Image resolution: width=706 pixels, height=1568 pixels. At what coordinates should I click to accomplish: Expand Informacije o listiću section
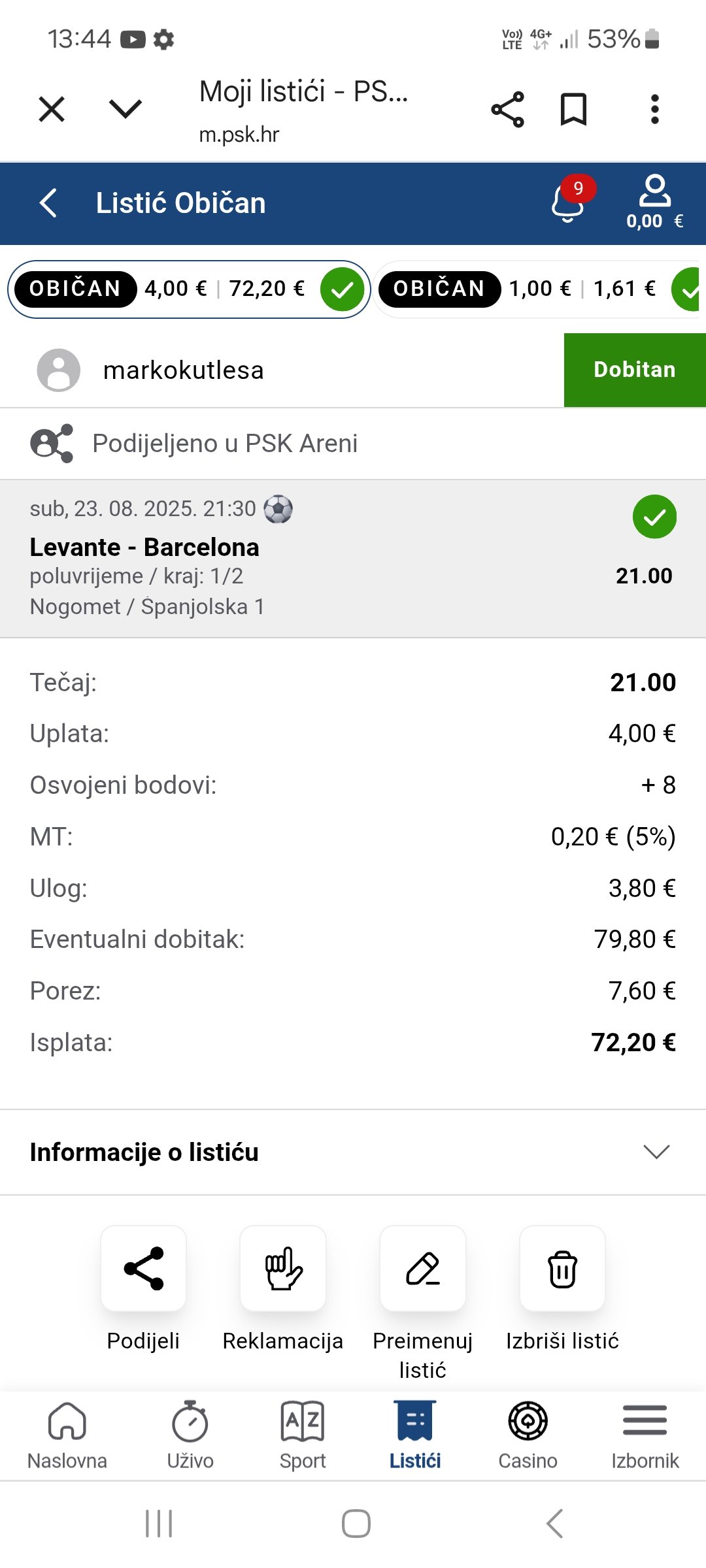coord(353,1152)
